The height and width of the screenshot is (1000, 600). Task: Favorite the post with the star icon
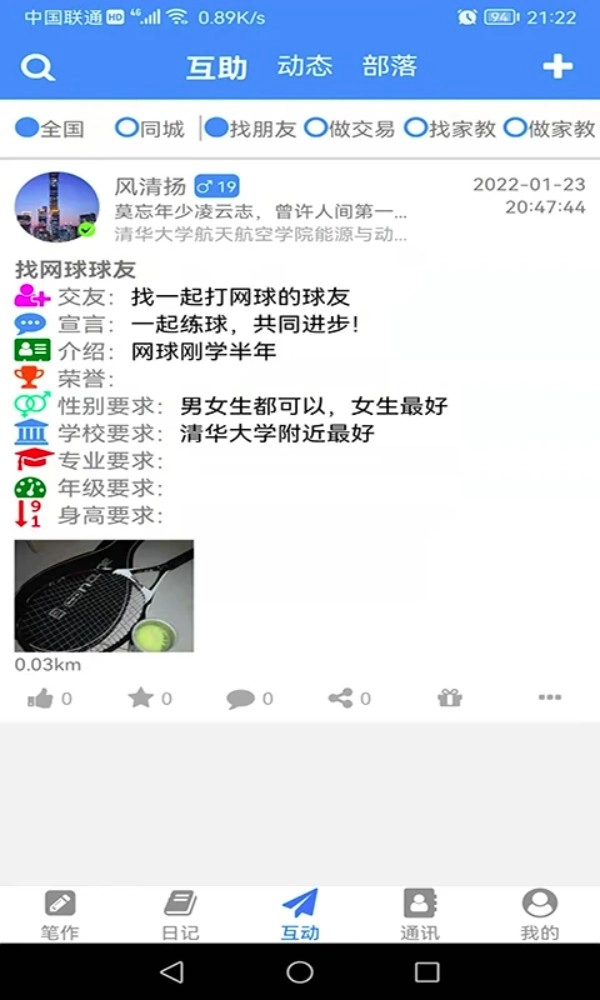[x=141, y=698]
